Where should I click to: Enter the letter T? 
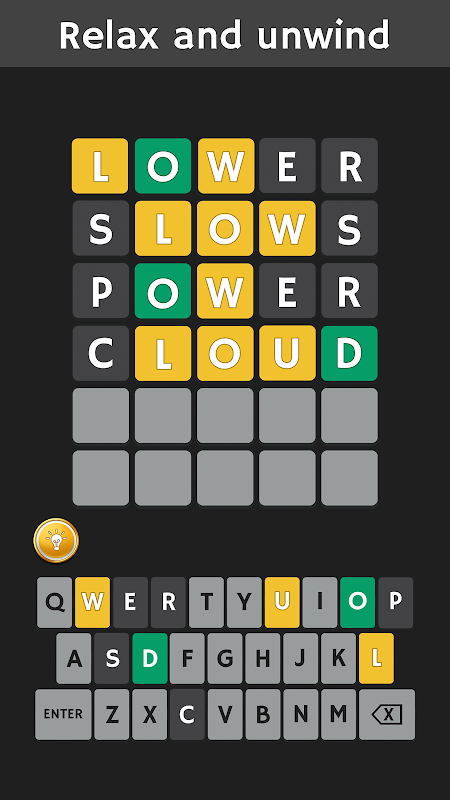click(x=206, y=603)
